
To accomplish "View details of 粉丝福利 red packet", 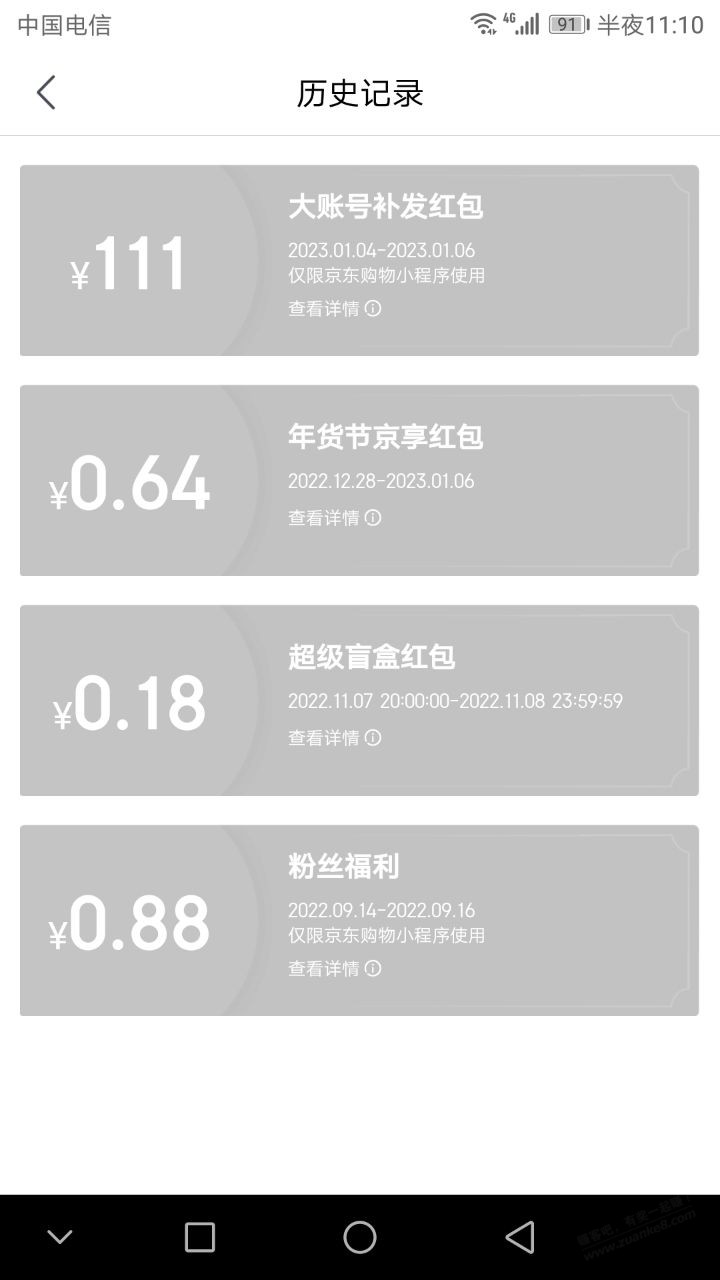I will 335,968.
